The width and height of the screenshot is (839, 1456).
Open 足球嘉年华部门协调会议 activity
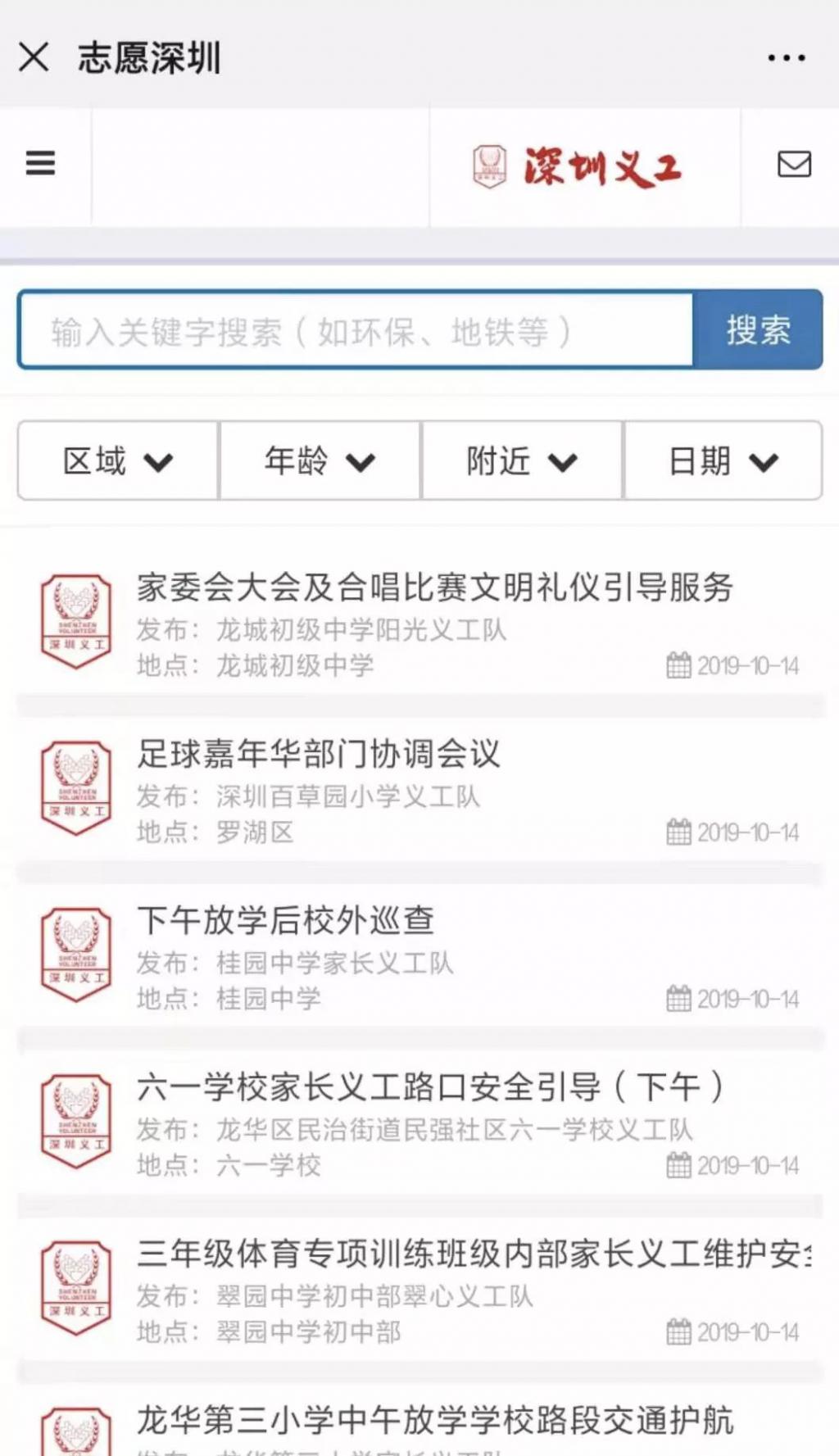click(x=318, y=754)
